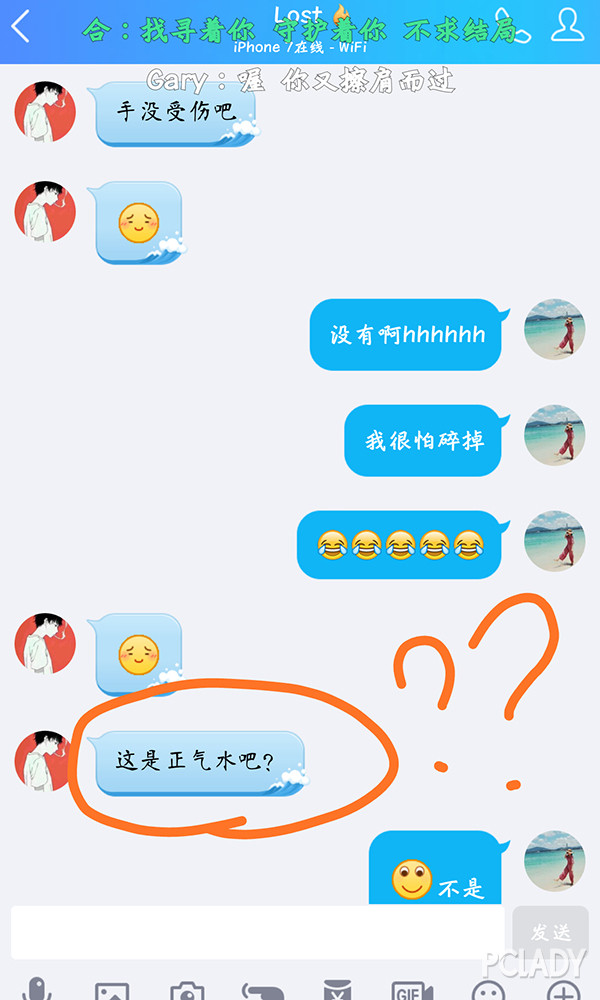Open the red packet option

point(337,990)
